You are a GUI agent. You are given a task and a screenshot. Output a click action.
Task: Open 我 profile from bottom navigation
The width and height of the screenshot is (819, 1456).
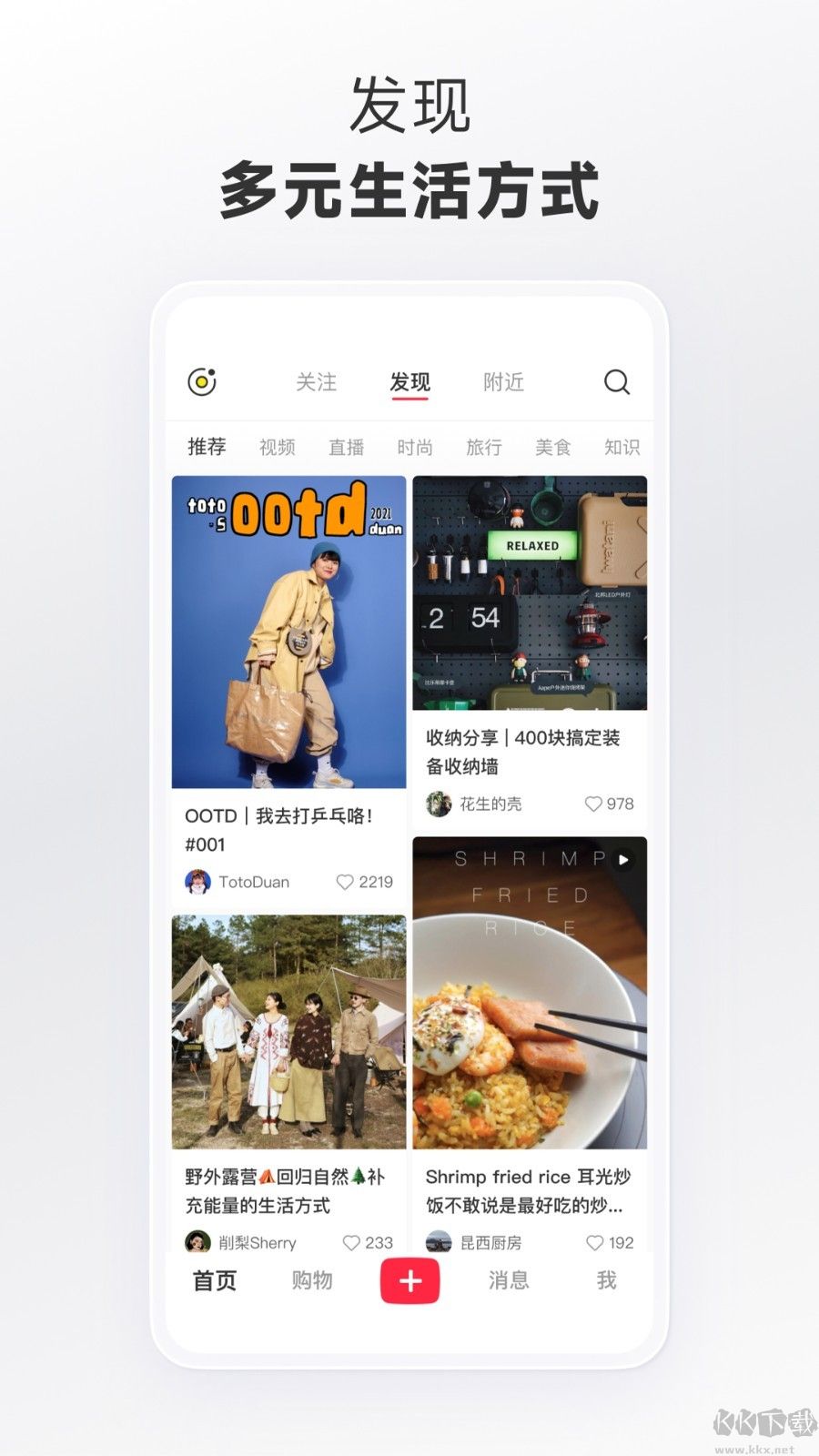pyautogui.click(x=607, y=1280)
